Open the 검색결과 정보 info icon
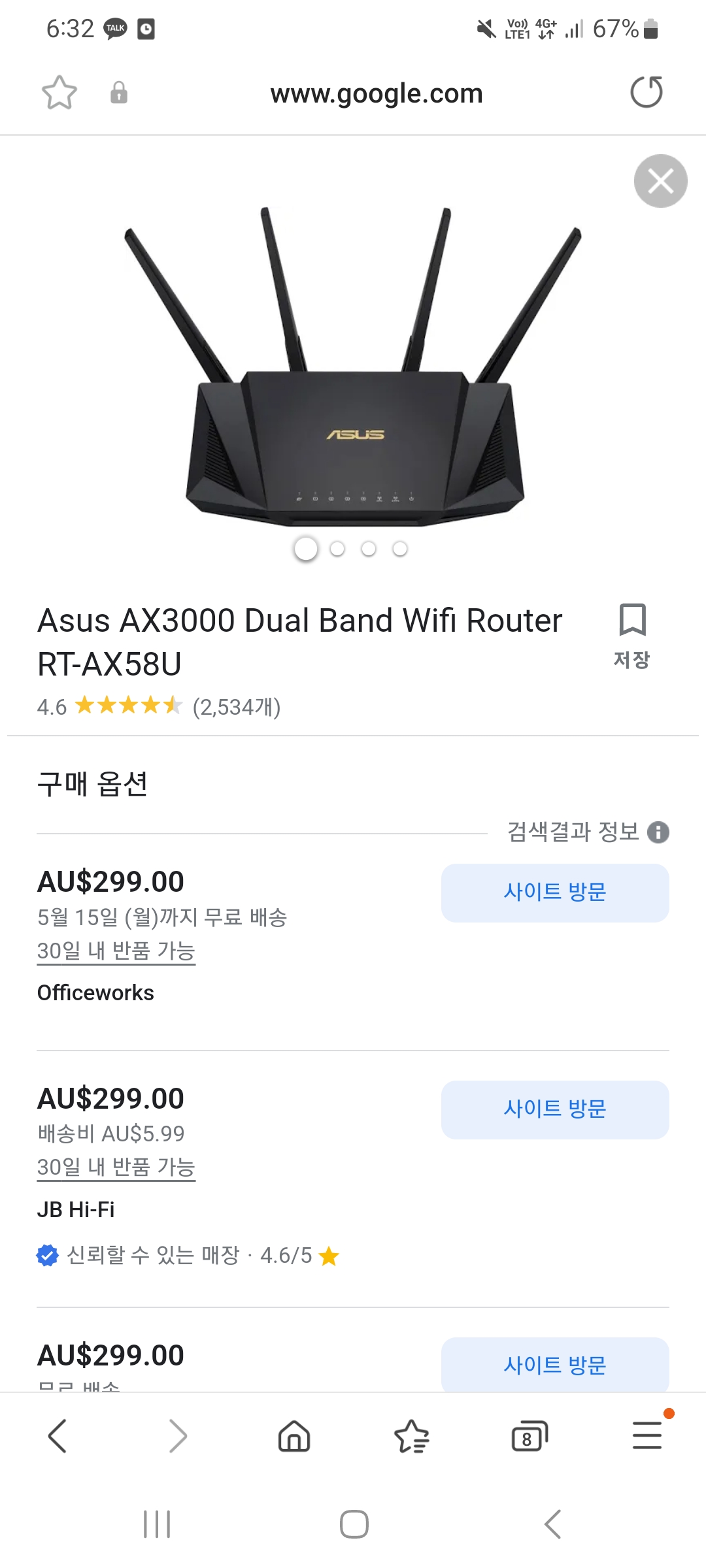The height and width of the screenshot is (1568, 706). pyautogui.click(x=658, y=832)
